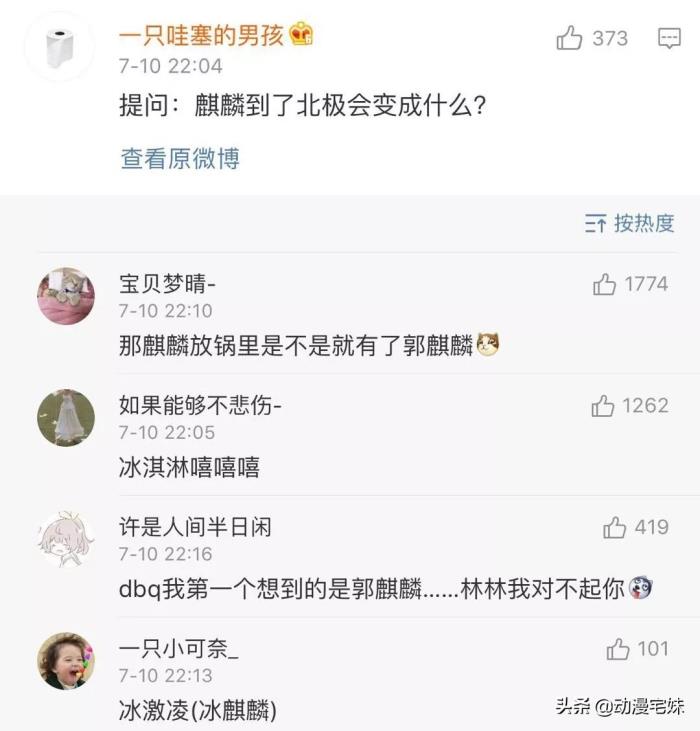Like 宝贝梦晴-'s reply
The image size is (700, 731).
tap(604, 285)
